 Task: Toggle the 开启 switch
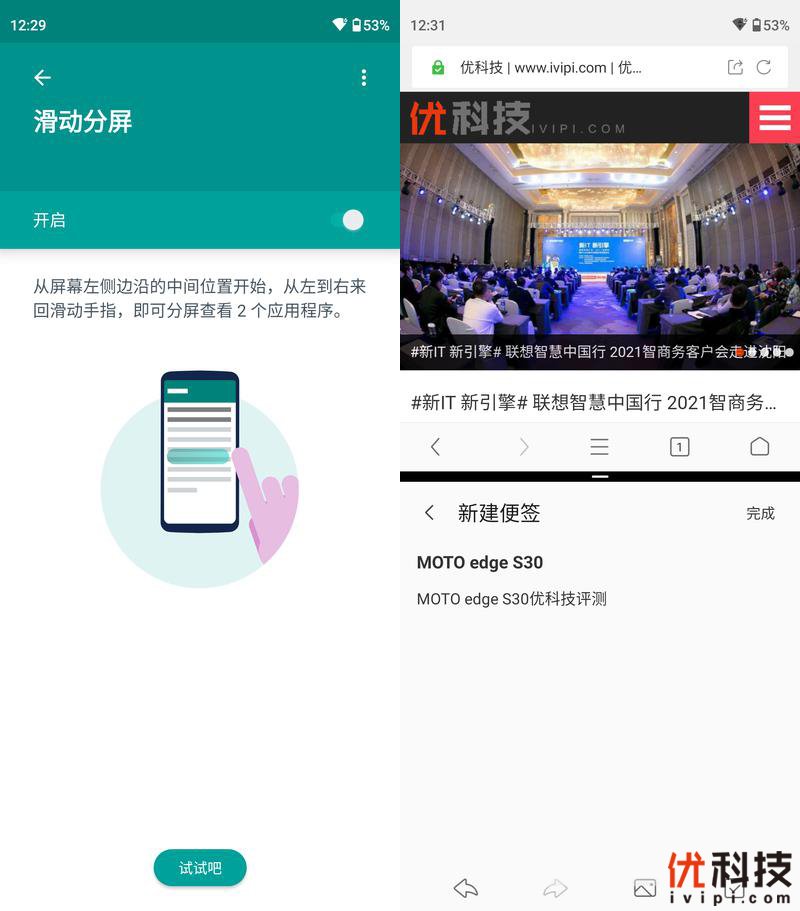click(x=348, y=220)
